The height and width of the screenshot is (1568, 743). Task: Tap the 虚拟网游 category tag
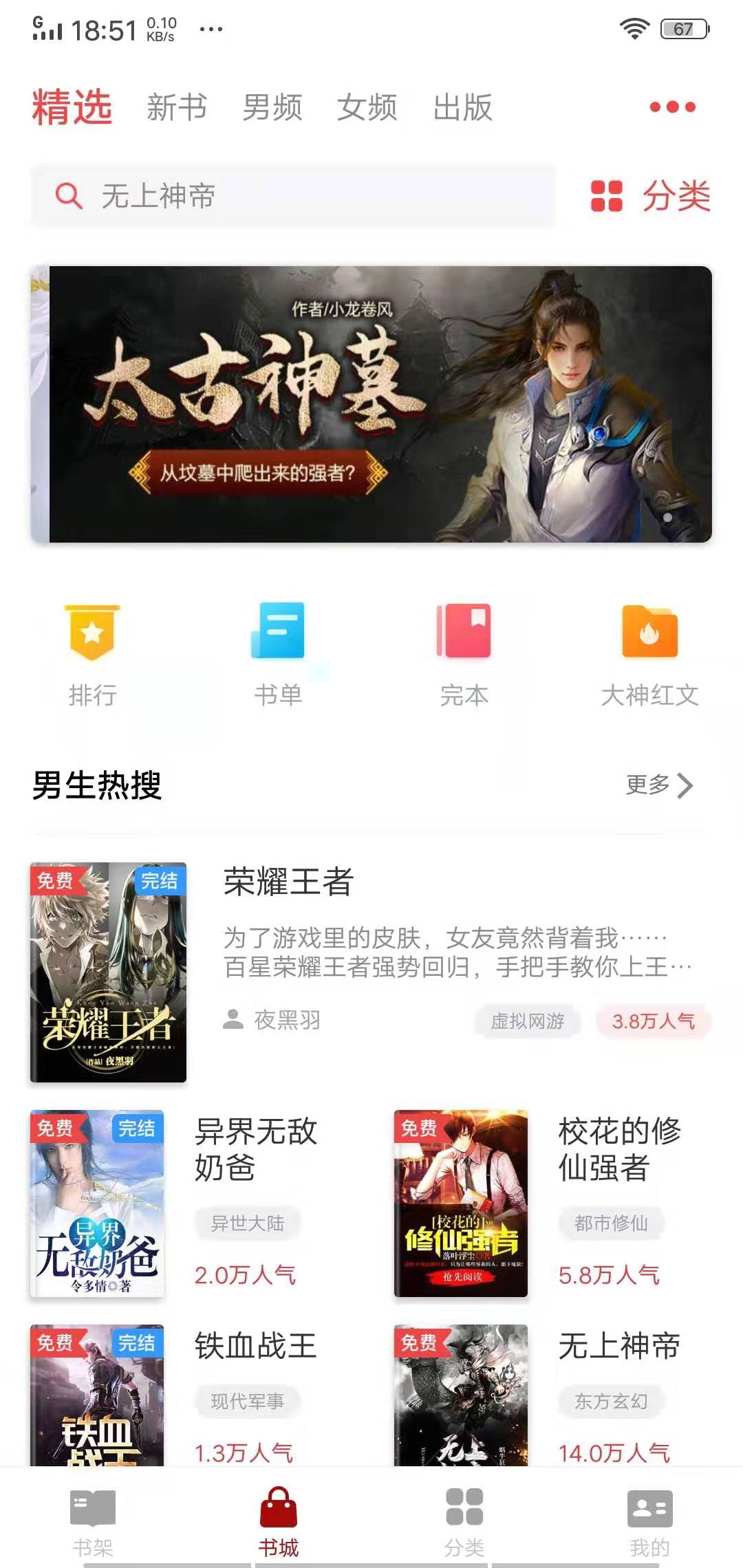(526, 1021)
